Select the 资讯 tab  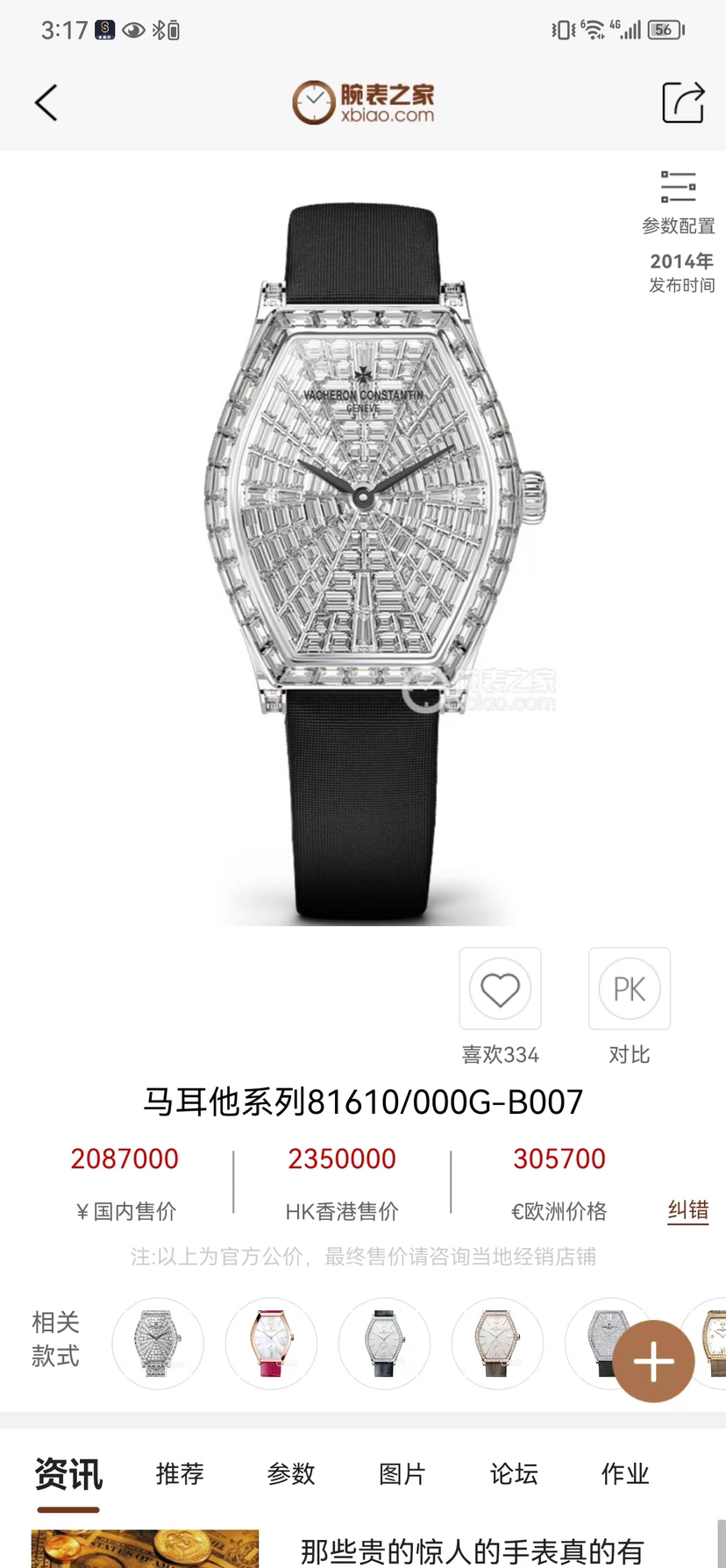[68, 1473]
